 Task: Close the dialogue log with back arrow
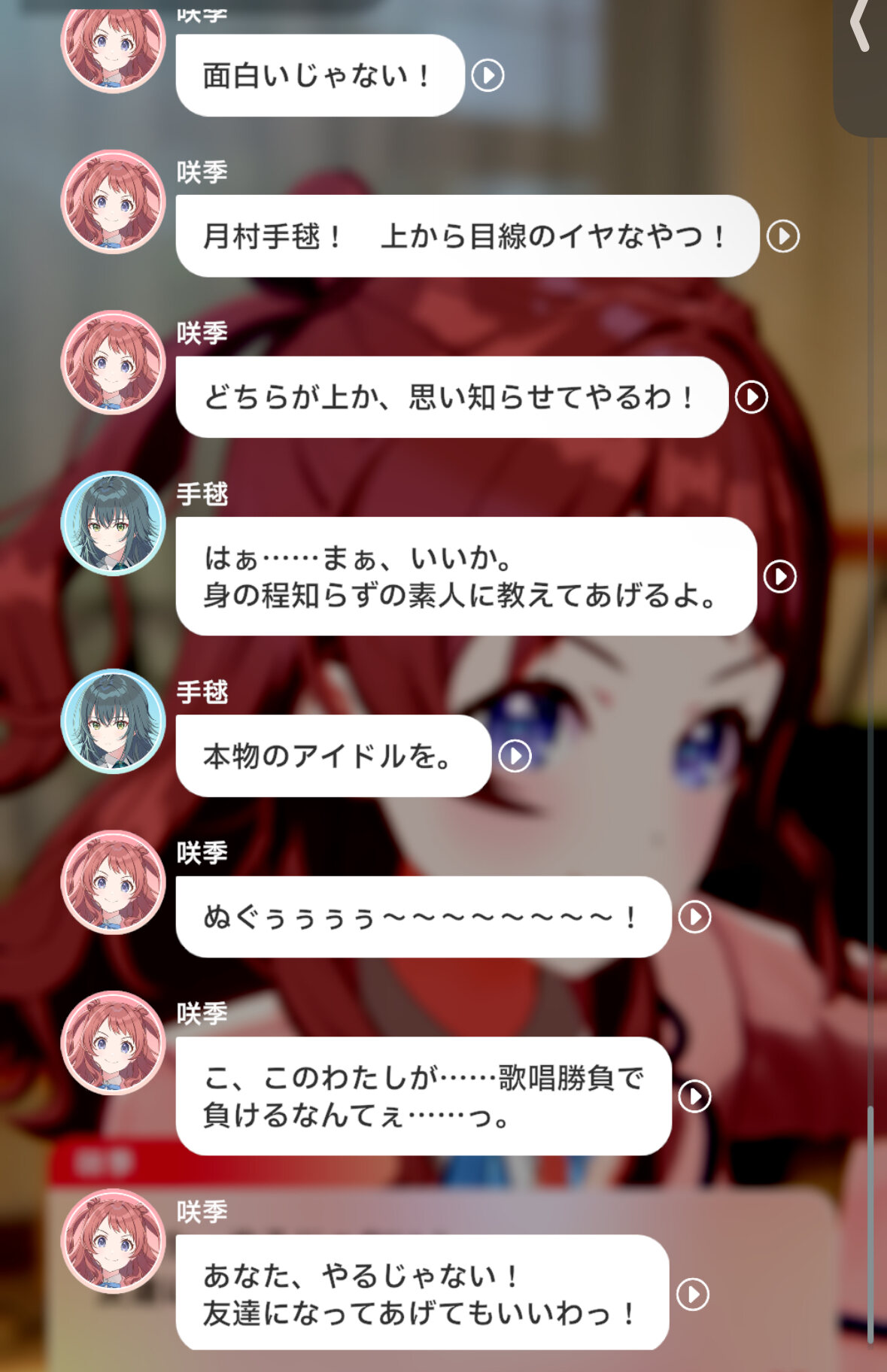(861, 26)
